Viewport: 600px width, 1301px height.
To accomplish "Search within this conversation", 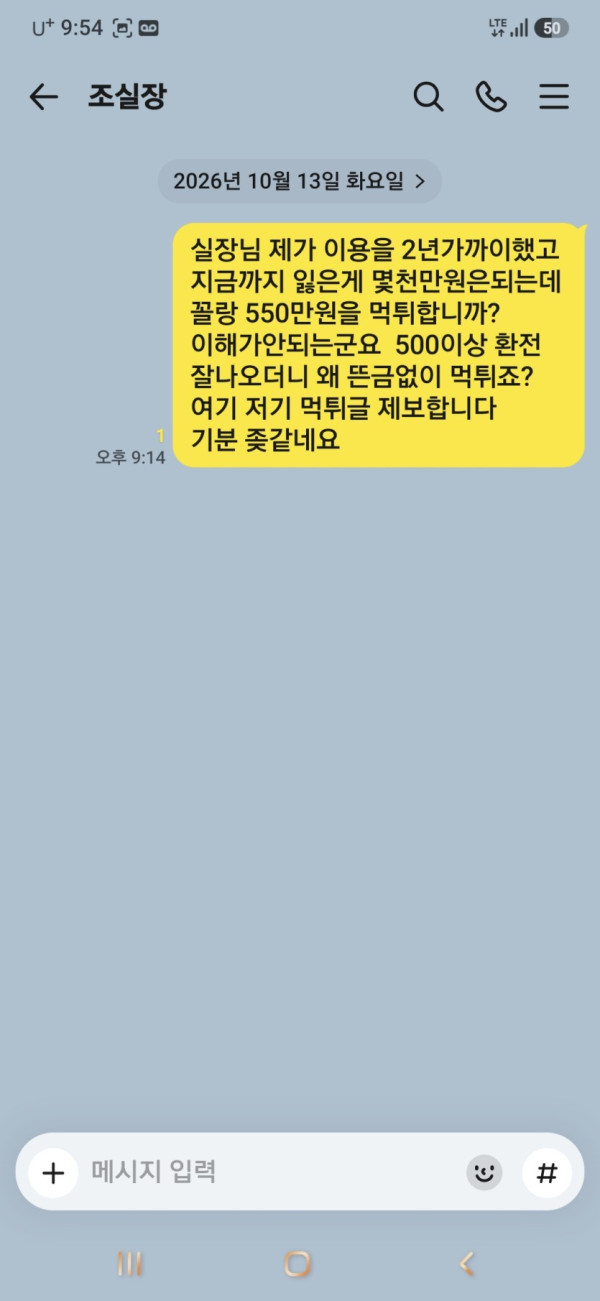I will tap(428, 97).
